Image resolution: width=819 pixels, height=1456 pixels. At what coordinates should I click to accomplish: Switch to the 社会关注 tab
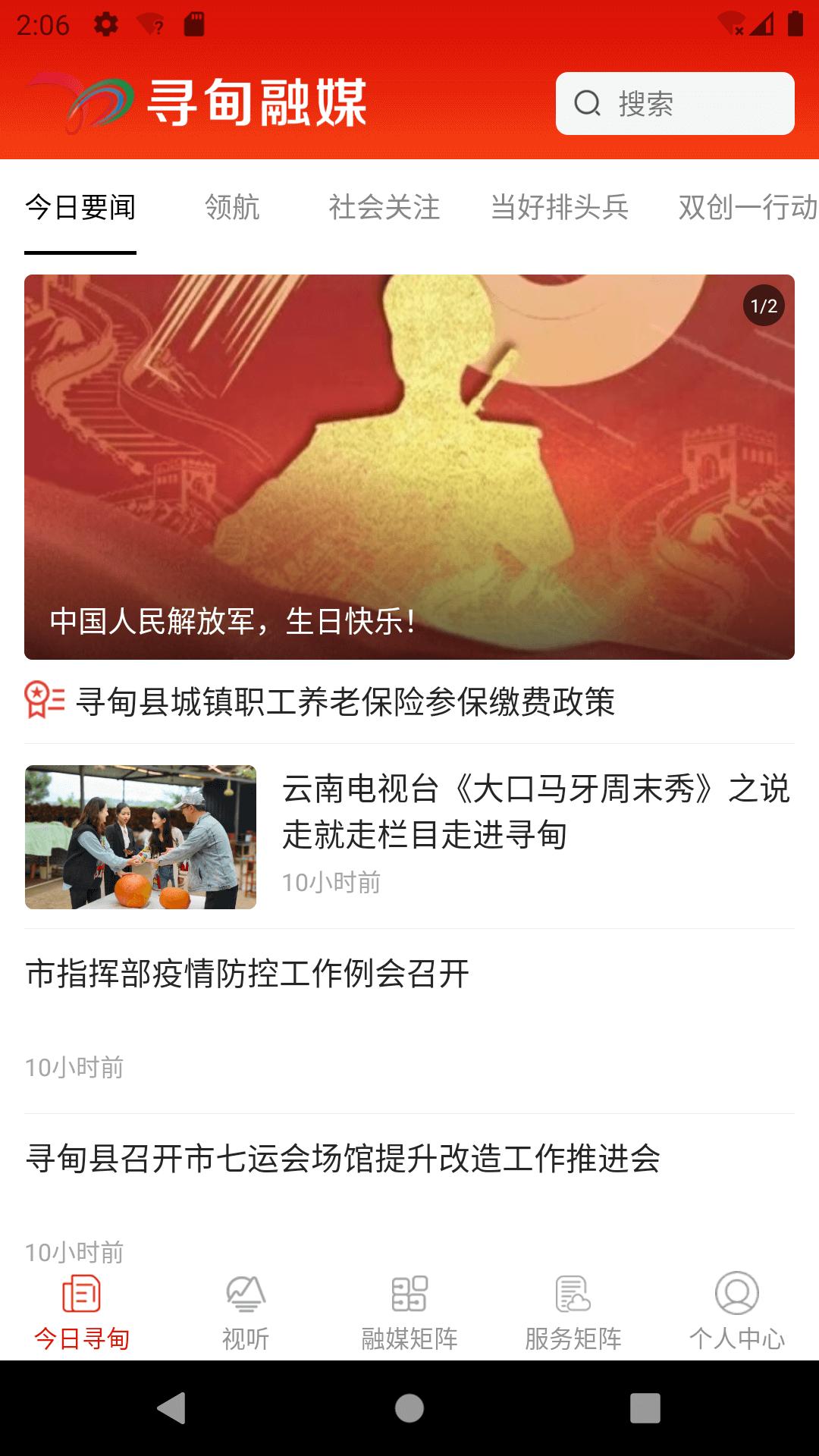point(384,207)
